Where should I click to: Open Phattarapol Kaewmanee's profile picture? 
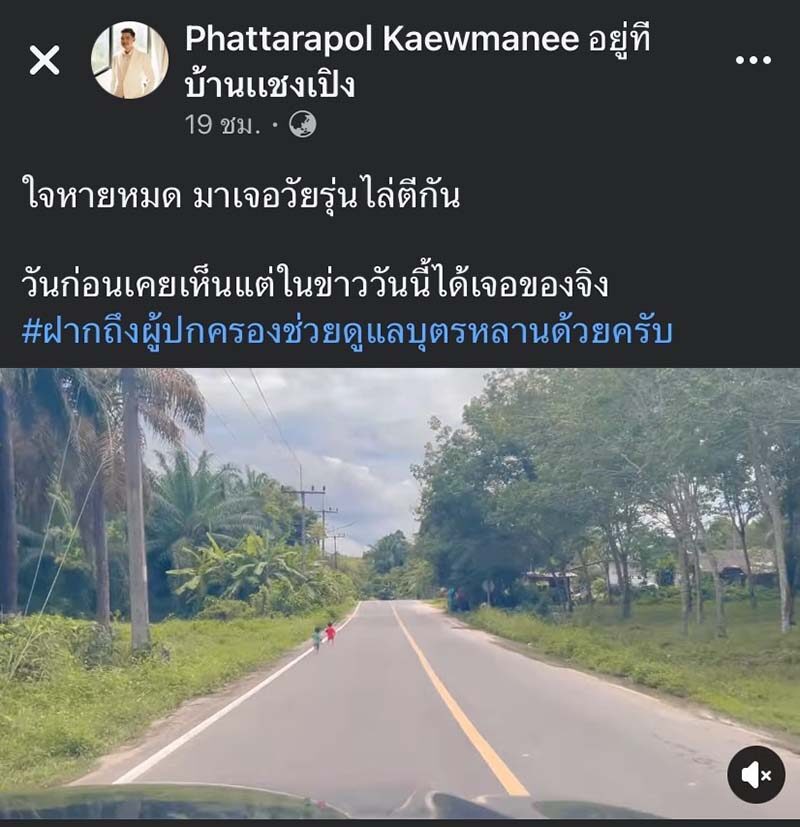[130, 61]
